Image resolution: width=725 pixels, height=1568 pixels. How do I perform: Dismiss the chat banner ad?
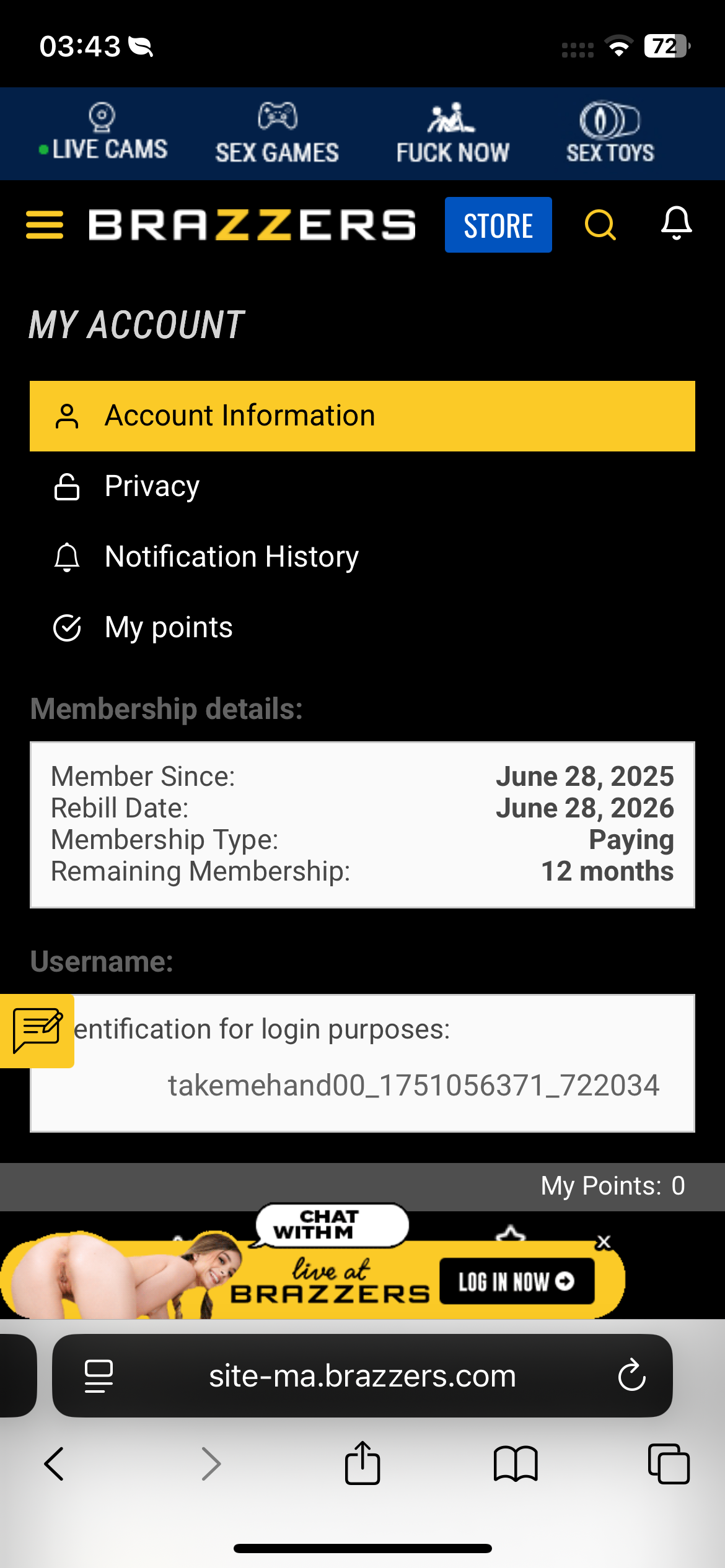[604, 1242]
